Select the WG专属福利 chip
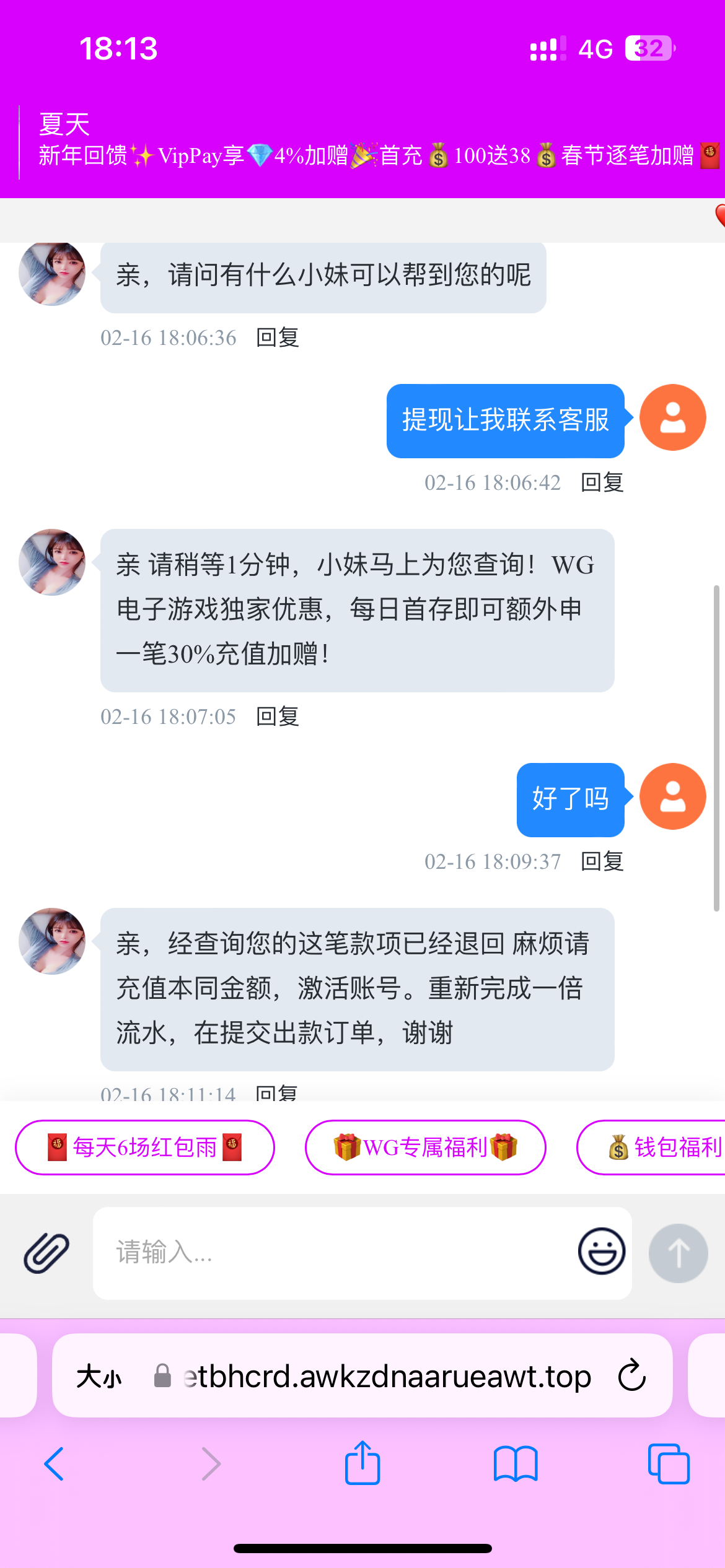The image size is (725, 1568). point(425,1147)
